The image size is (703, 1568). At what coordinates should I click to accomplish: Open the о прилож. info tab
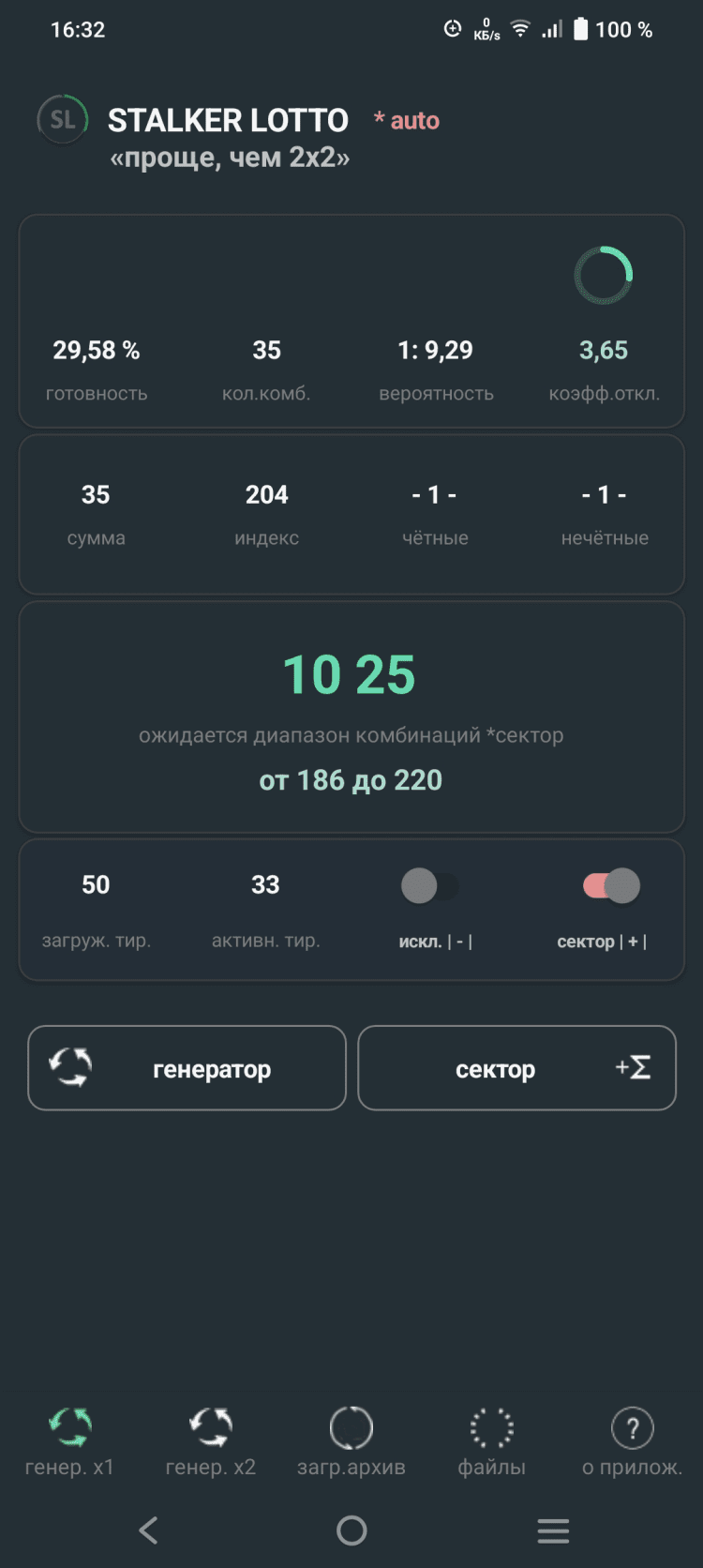click(x=632, y=1441)
